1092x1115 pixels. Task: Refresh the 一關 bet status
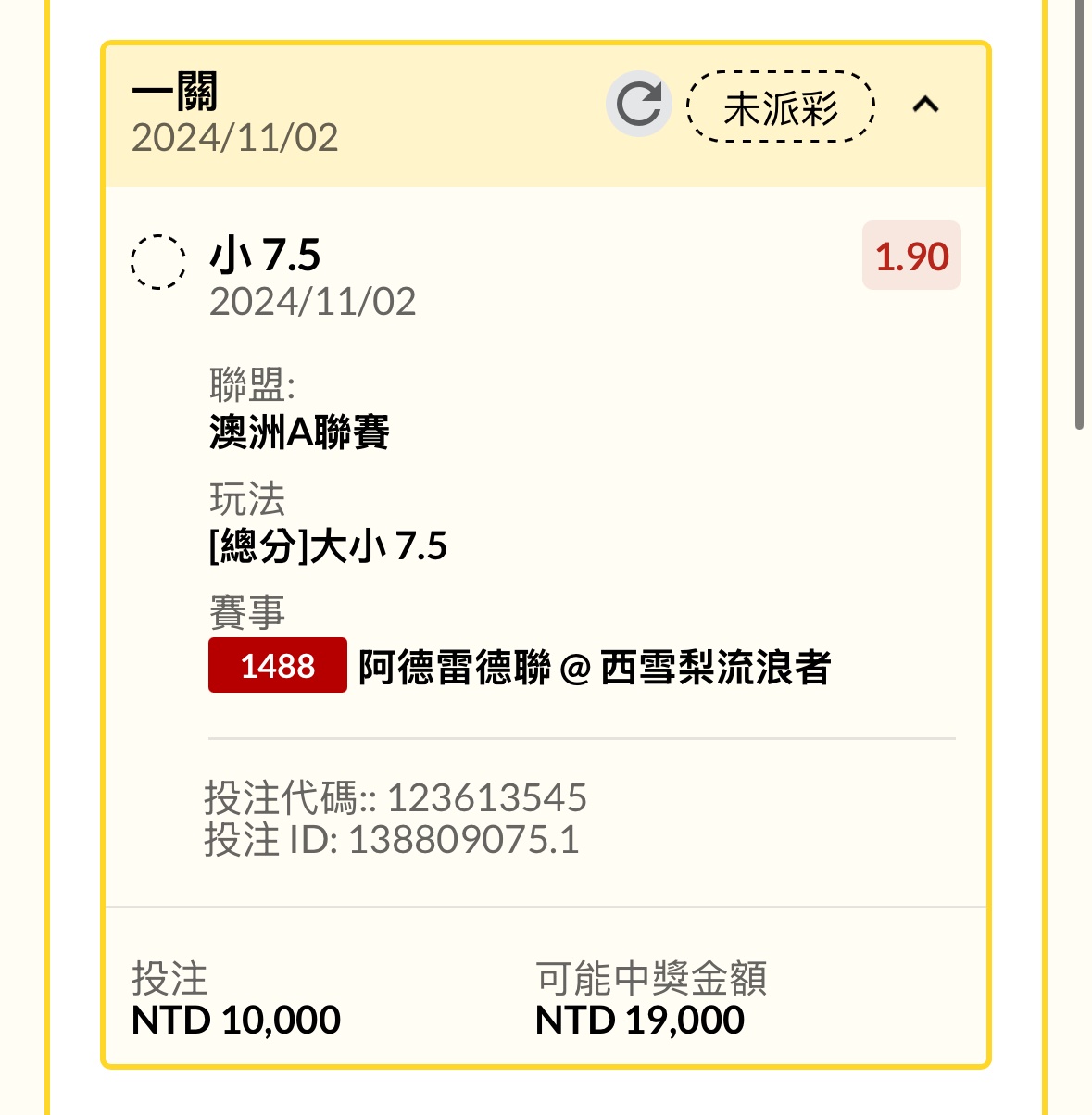639,105
